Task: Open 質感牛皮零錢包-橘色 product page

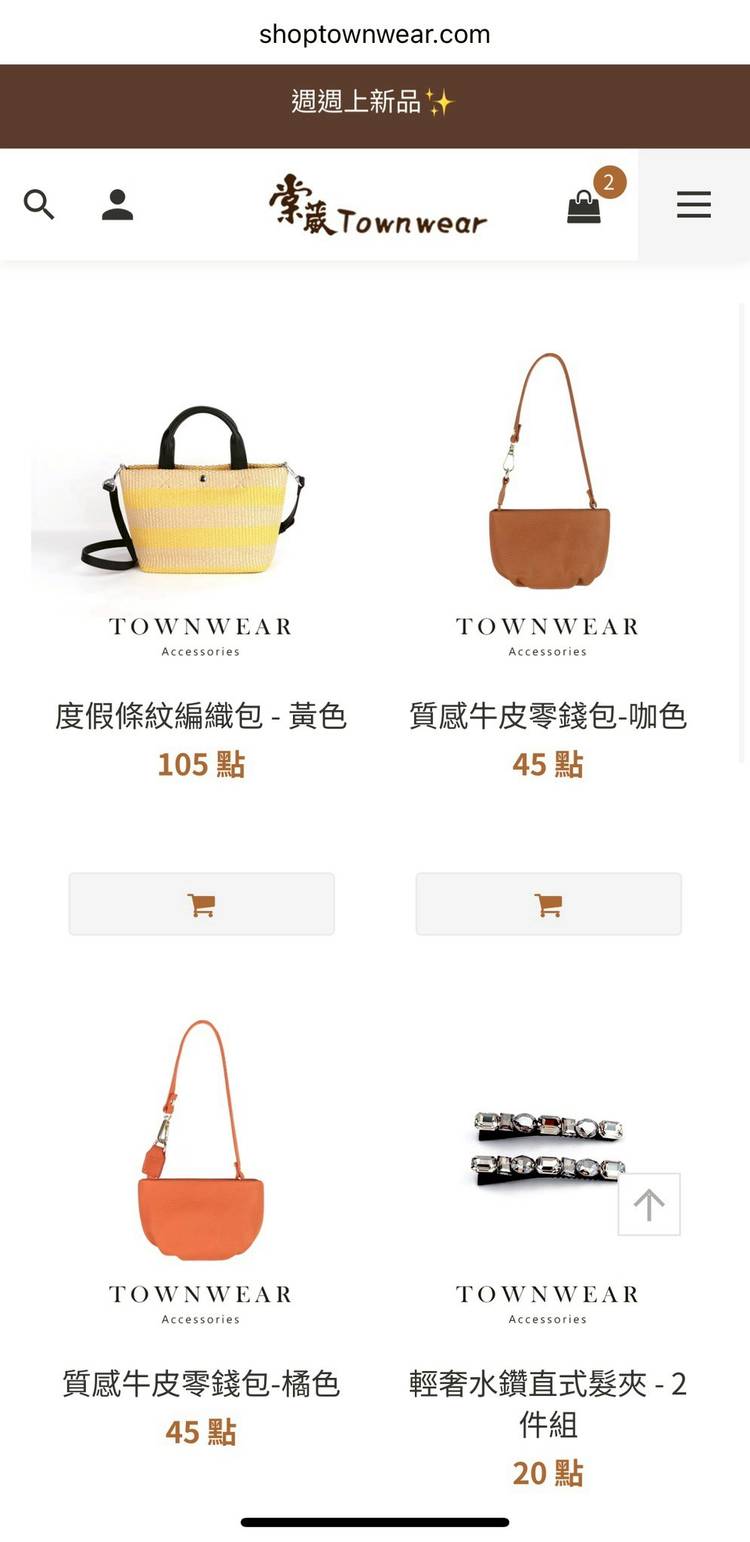Action: point(201,1383)
